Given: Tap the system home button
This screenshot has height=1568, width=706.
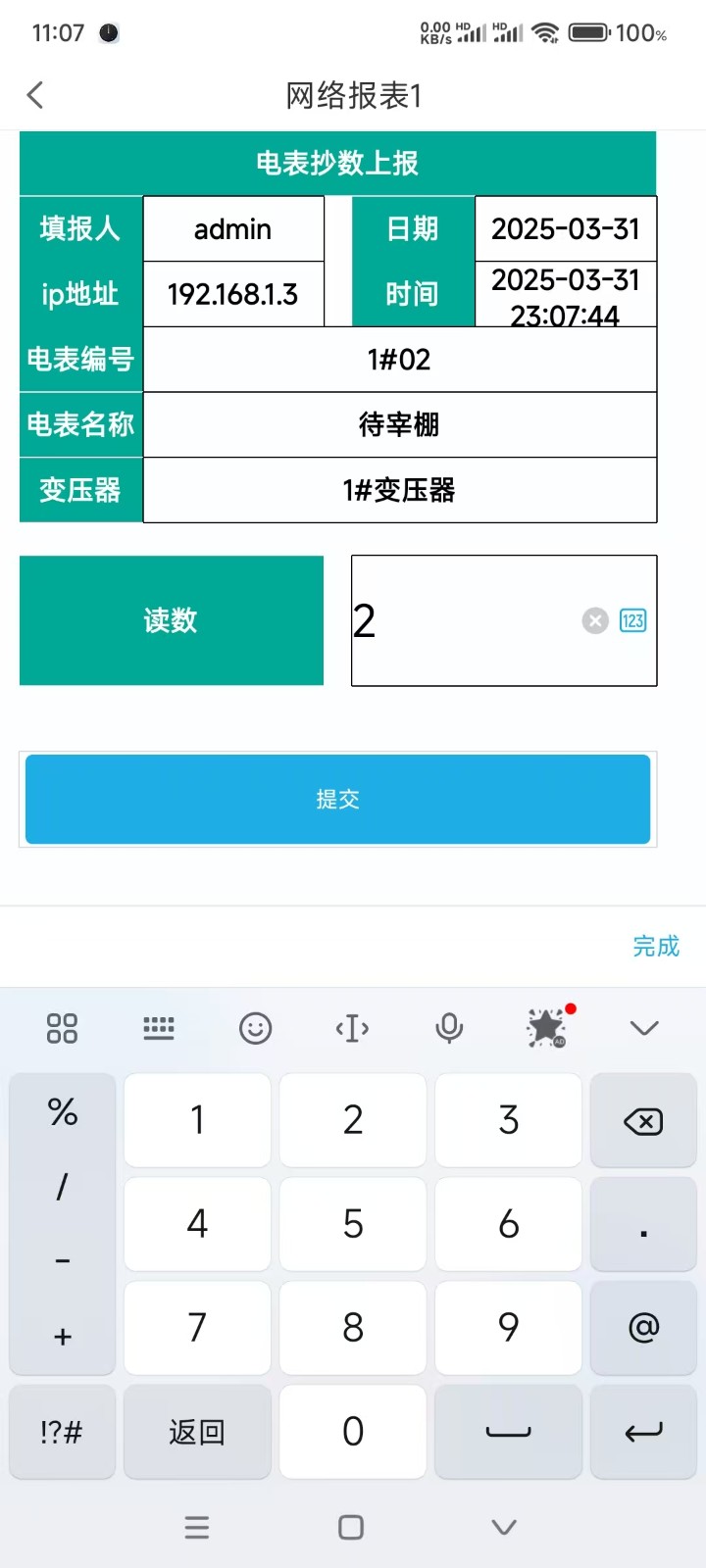Looking at the screenshot, I should 351,1527.
